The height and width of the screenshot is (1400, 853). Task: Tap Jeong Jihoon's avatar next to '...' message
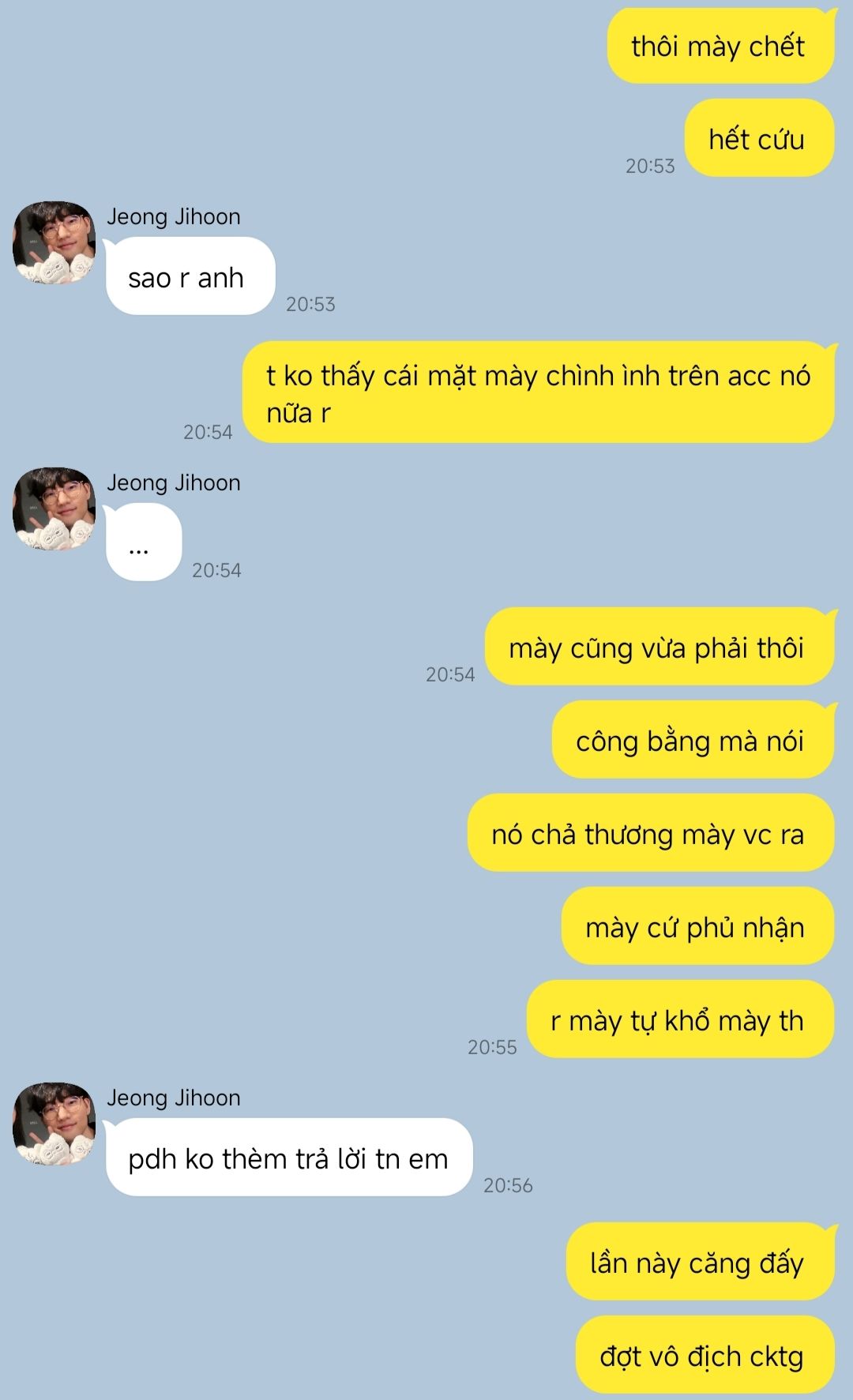[x=54, y=509]
